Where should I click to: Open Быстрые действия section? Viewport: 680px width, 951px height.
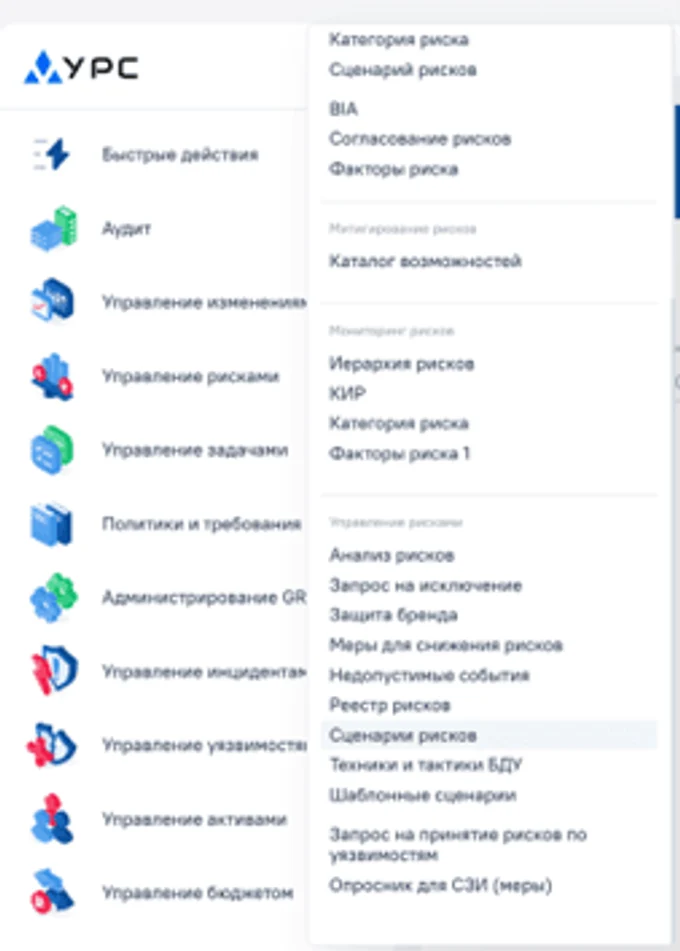tap(180, 155)
